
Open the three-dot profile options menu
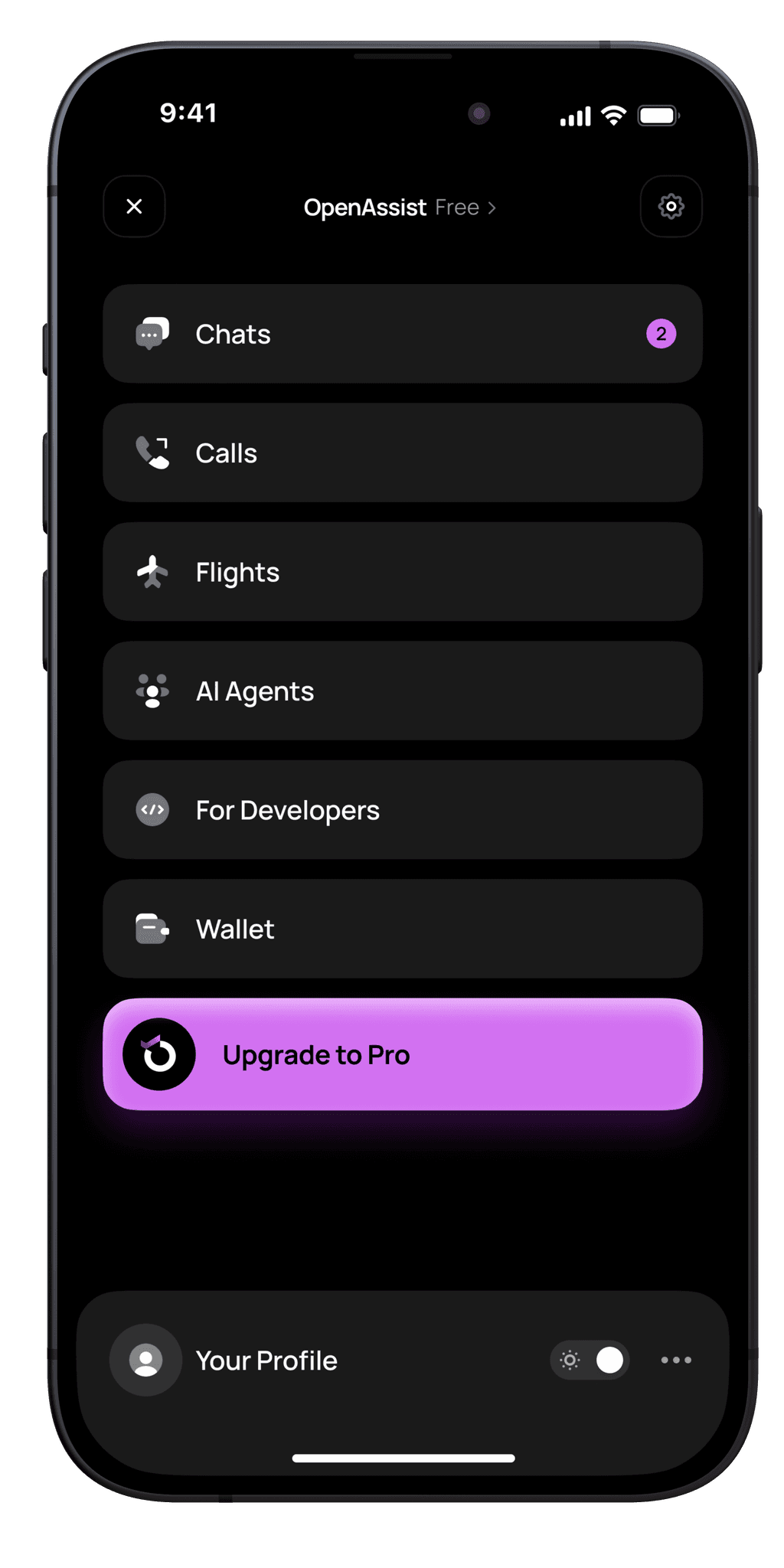click(676, 1360)
